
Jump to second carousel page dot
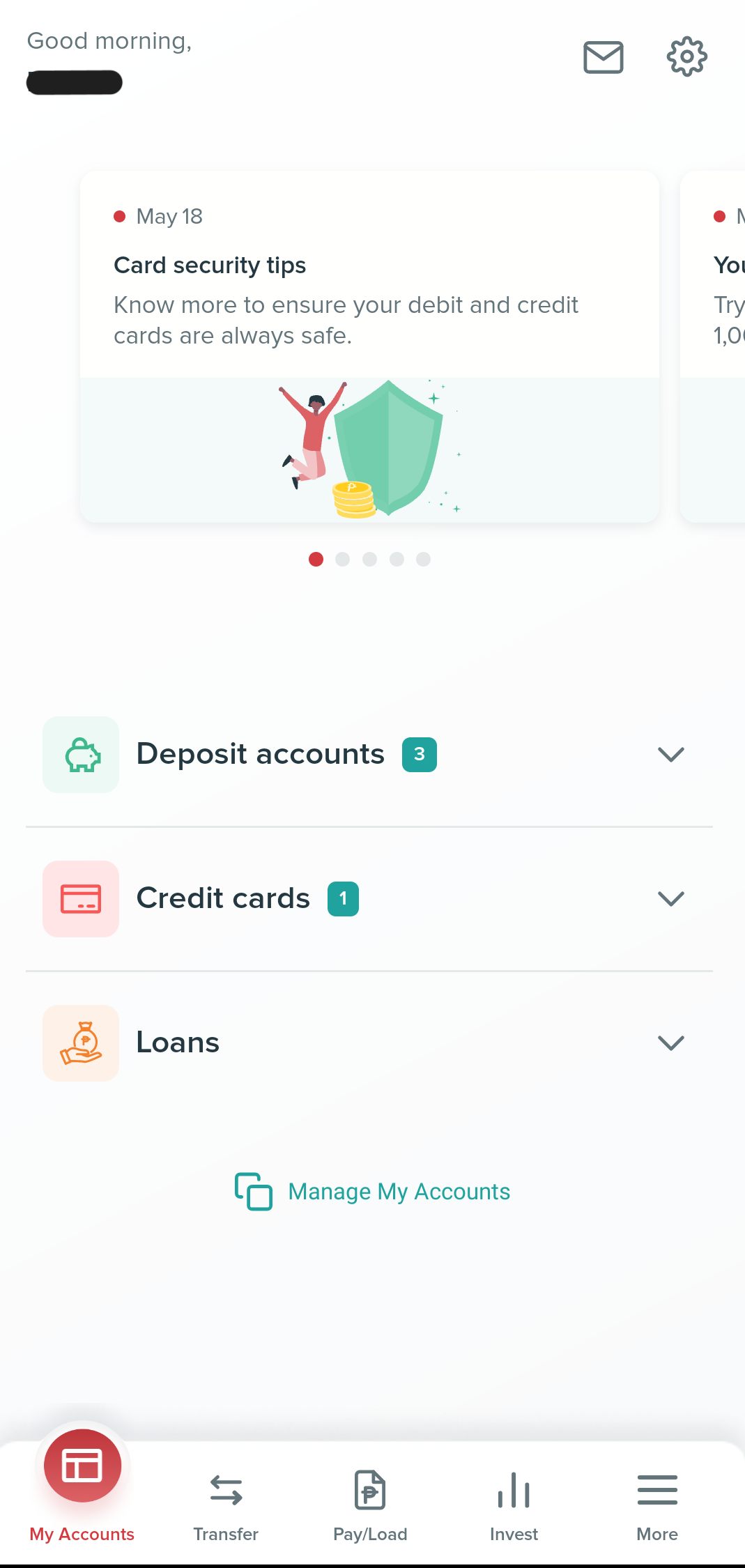coord(342,560)
